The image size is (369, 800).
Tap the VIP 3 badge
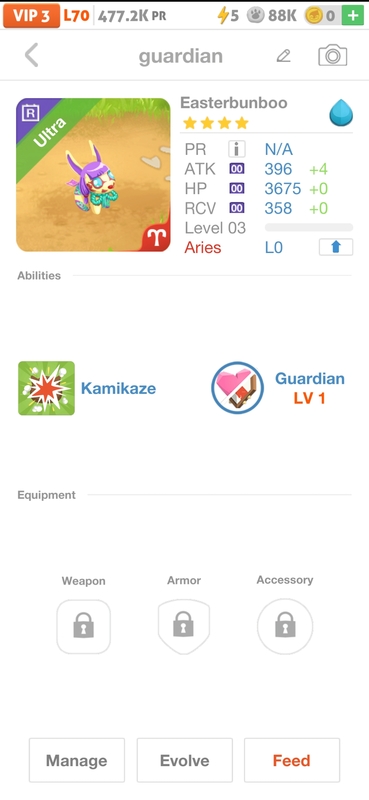pos(31,16)
